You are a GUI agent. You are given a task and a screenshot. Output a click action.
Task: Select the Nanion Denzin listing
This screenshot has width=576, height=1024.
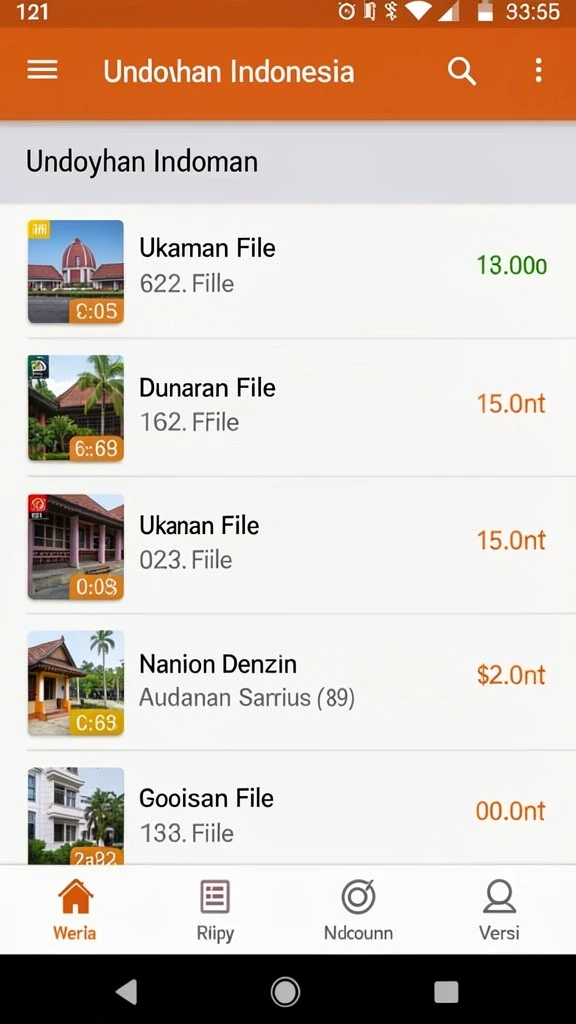(x=288, y=682)
